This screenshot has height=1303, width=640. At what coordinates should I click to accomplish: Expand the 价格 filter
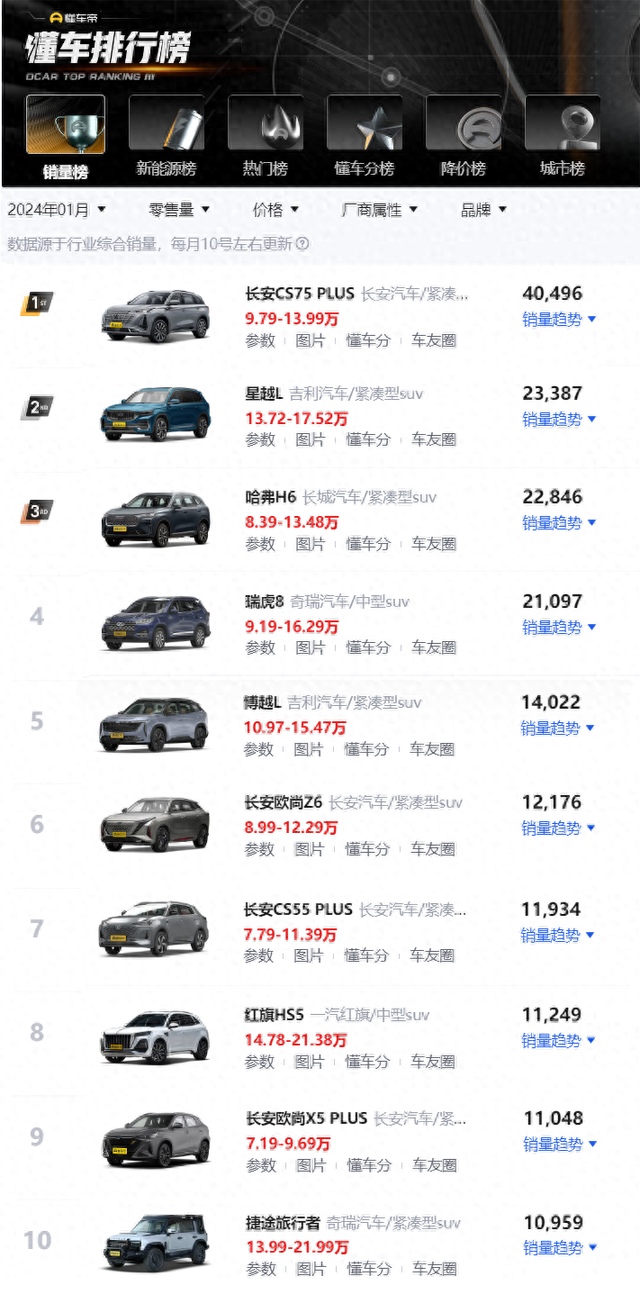(276, 210)
